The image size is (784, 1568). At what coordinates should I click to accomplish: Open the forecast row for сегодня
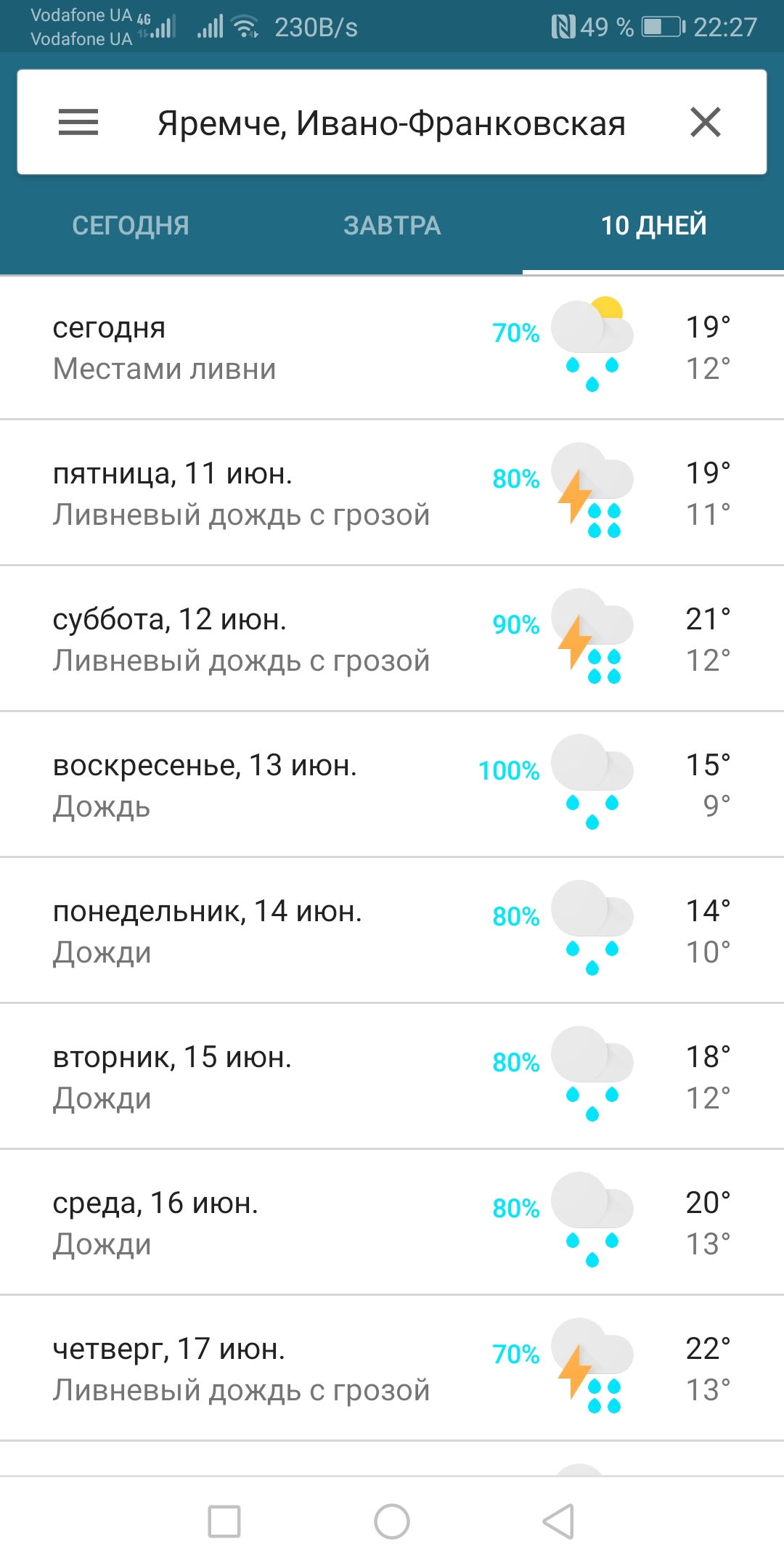coord(392,348)
